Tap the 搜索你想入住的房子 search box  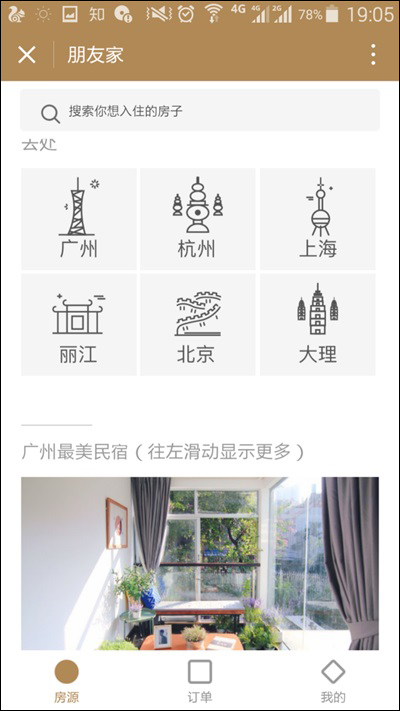[200, 111]
